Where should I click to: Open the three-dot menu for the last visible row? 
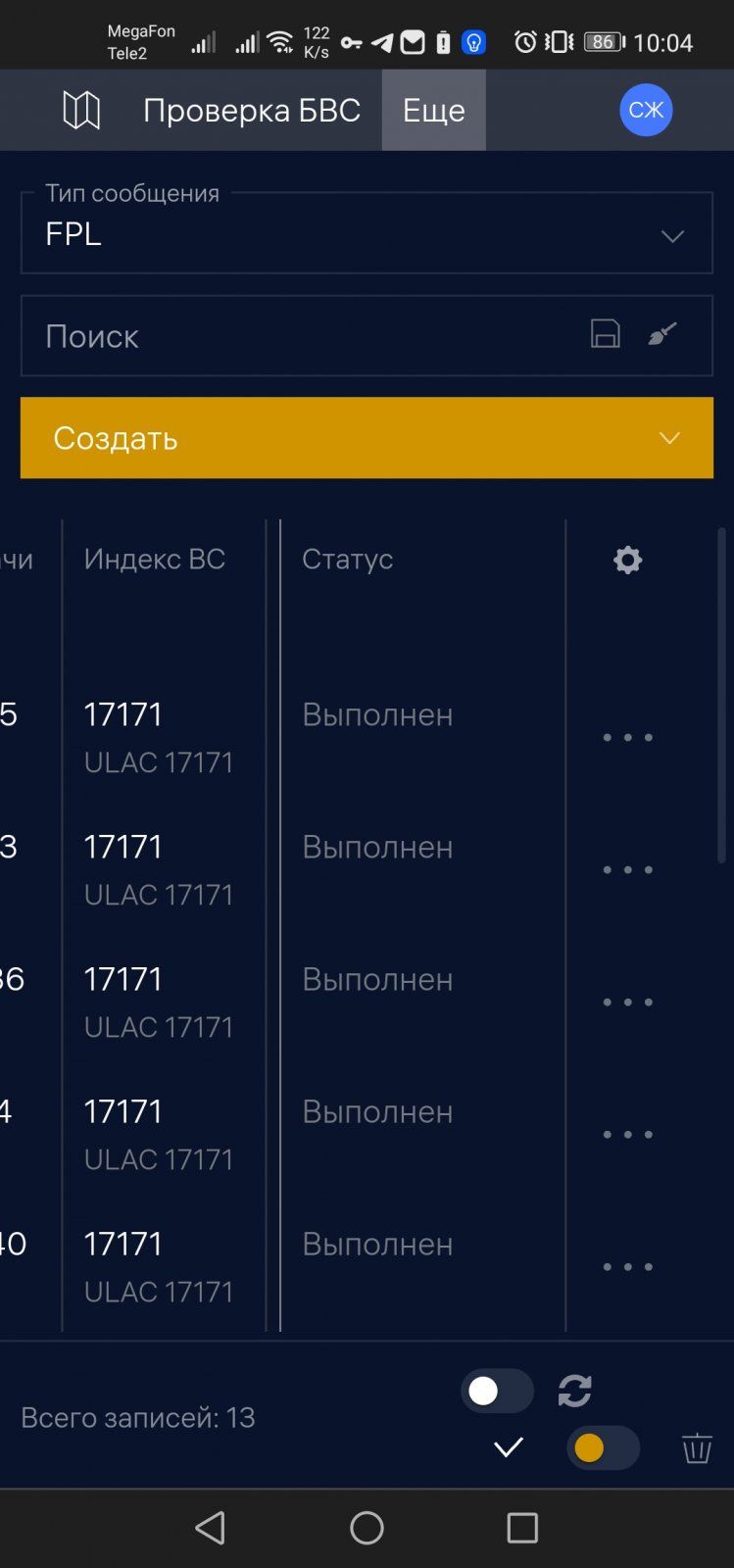tap(627, 1266)
